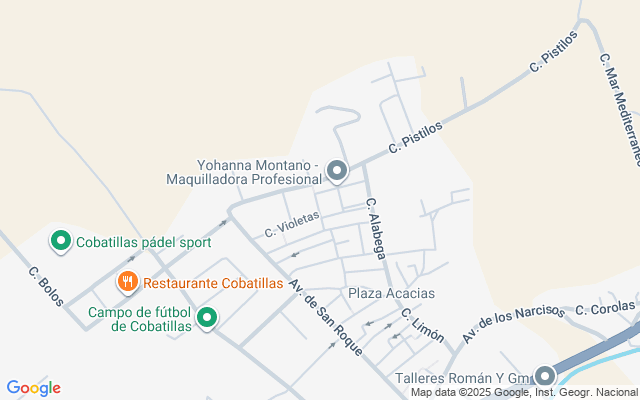Select the Restaurante Cobatillas marker

(127, 283)
